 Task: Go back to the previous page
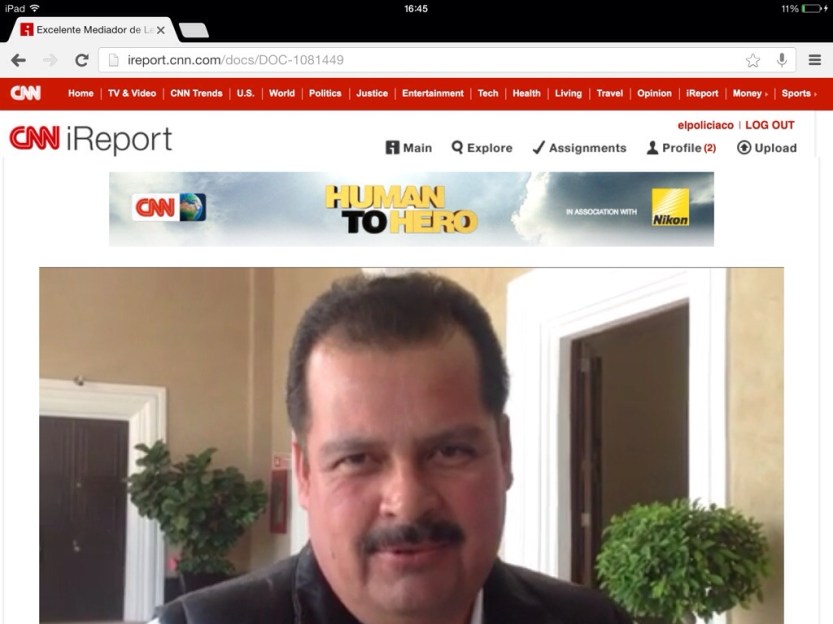coord(18,60)
